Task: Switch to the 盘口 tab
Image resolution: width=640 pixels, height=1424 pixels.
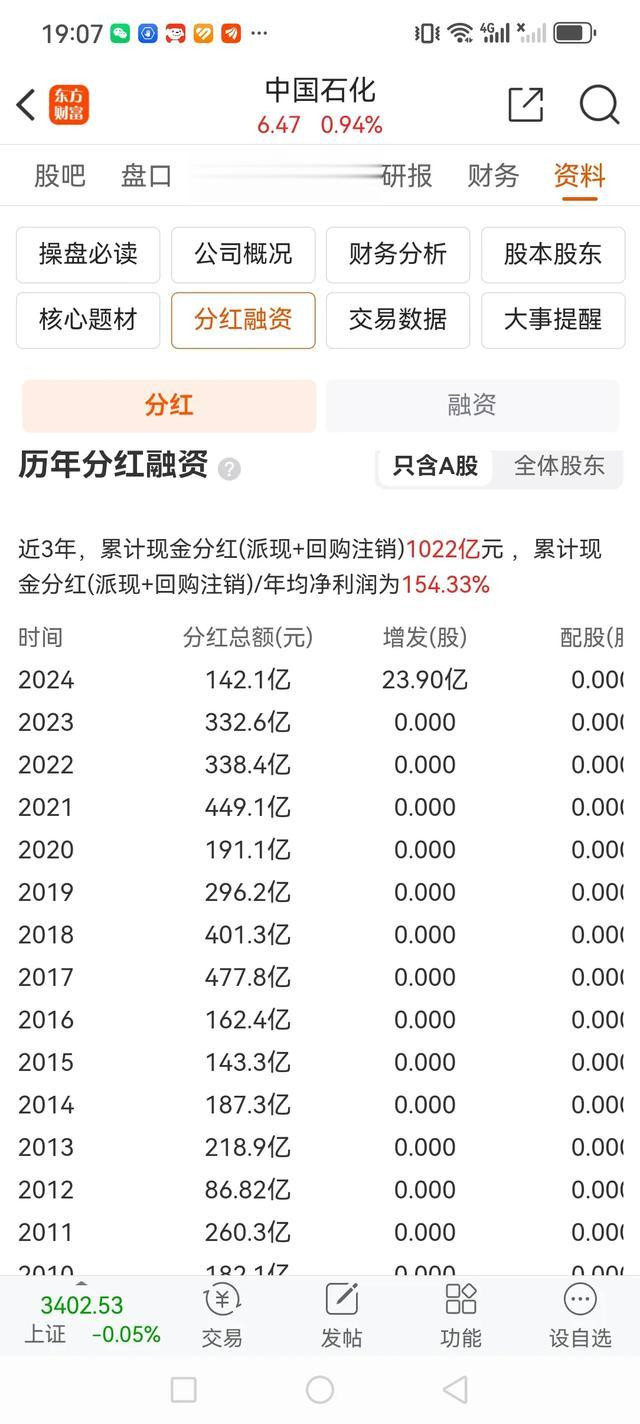Action: 147,176
